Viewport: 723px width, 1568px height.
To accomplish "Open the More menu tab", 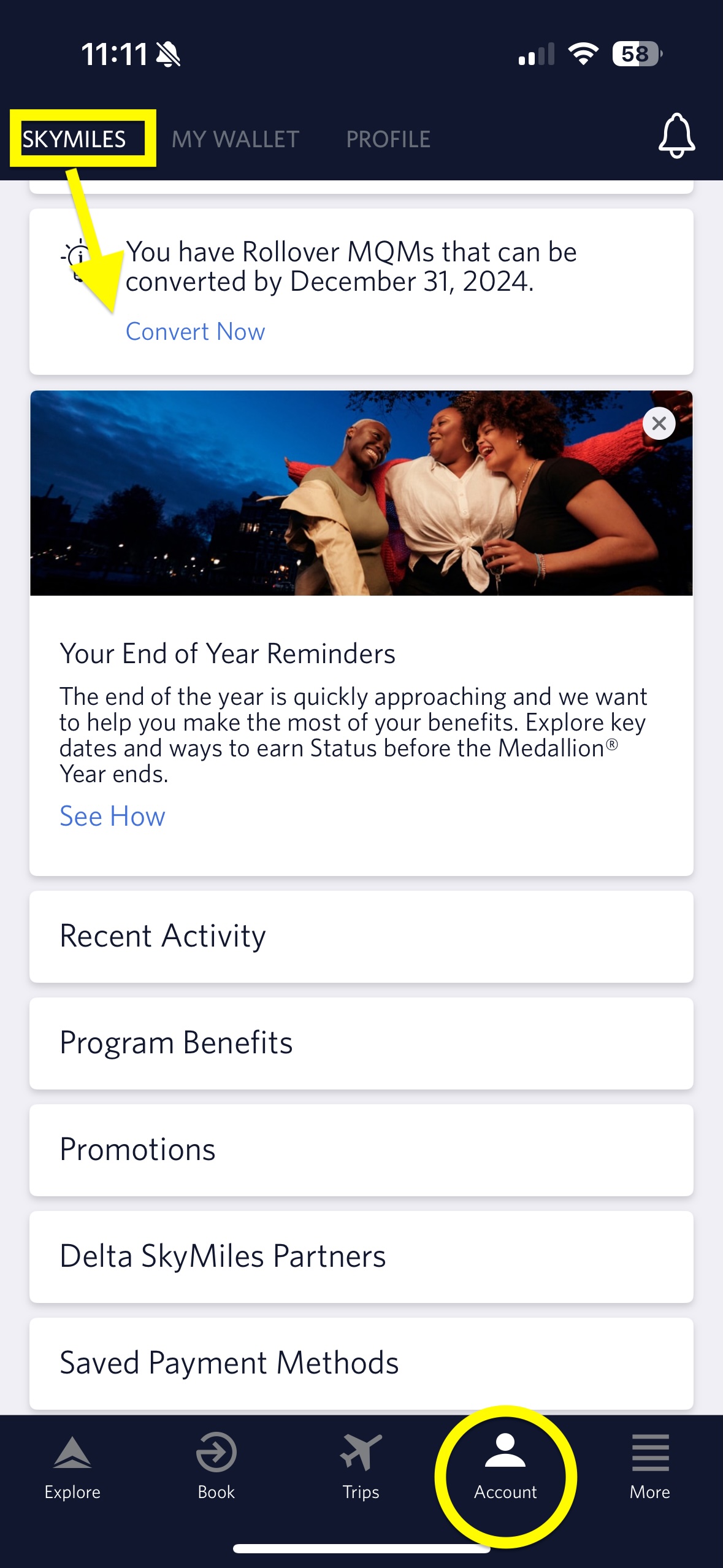I will pyautogui.click(x=650, y=1467).
